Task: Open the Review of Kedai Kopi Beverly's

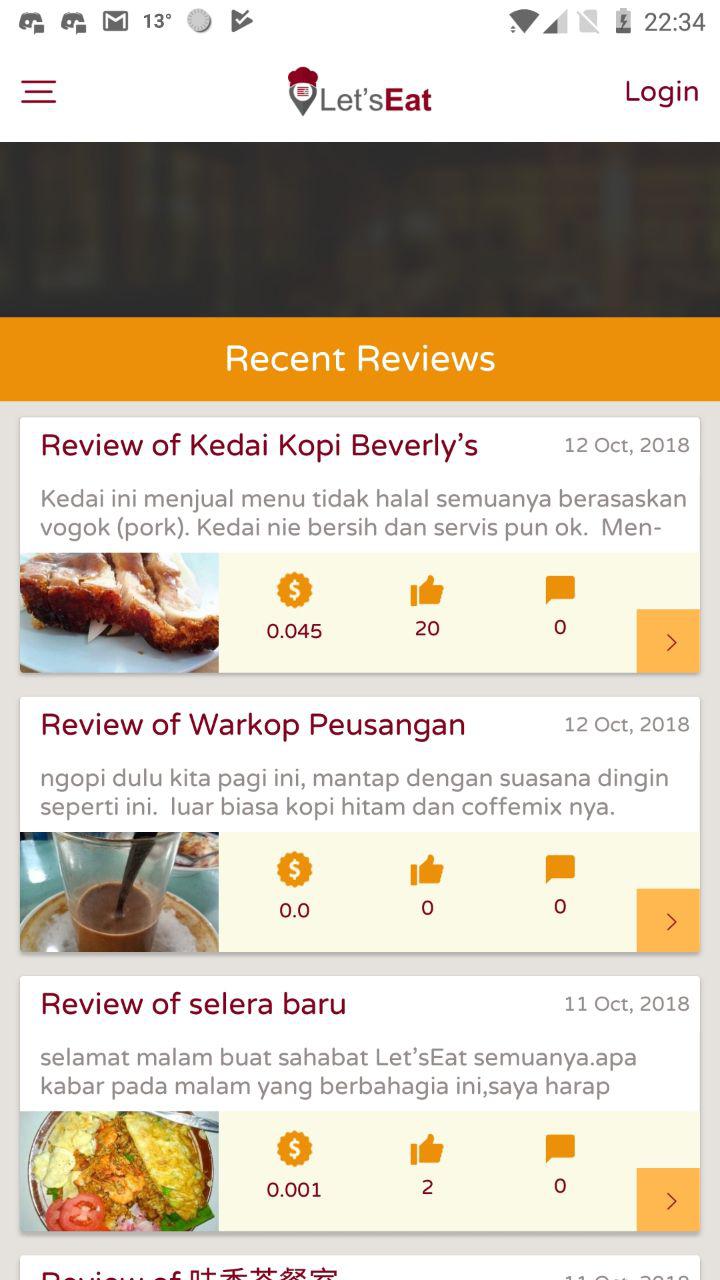Action: (259, 446)
